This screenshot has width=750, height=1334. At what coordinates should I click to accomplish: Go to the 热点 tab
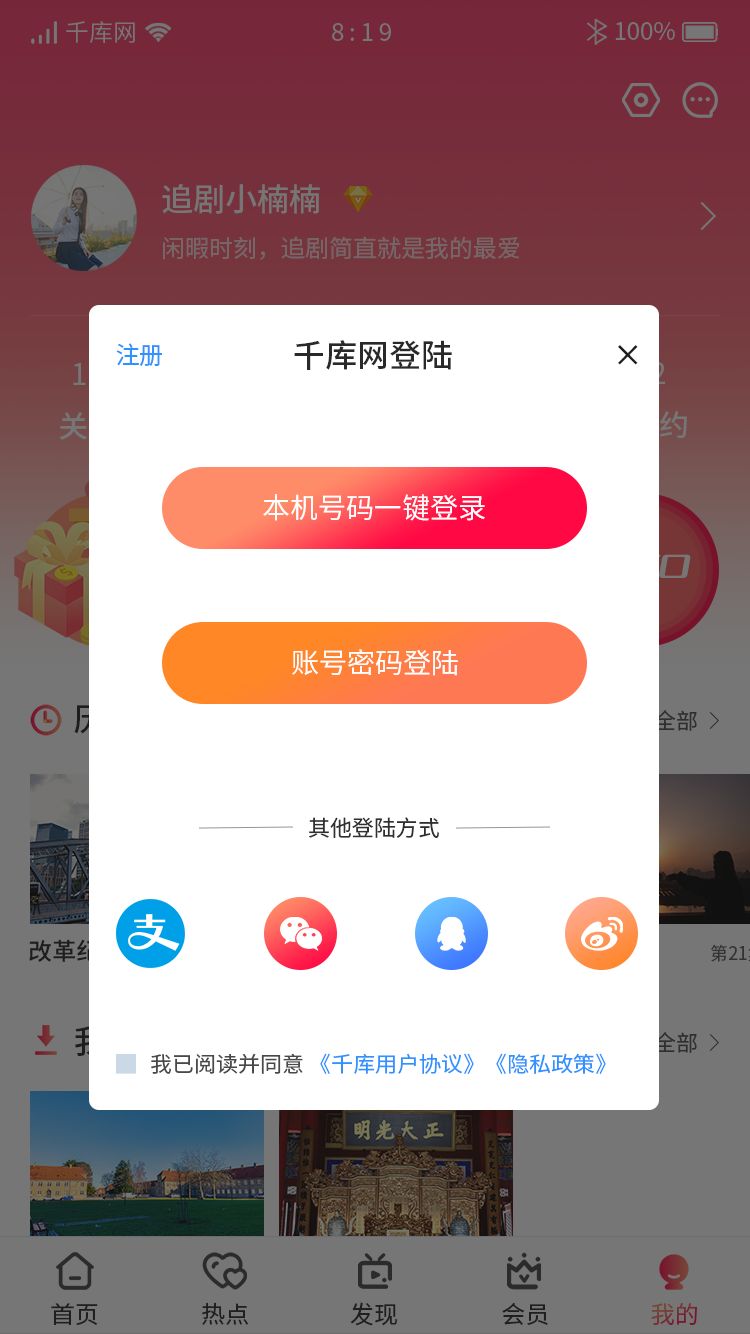[x=225, y=1289]
